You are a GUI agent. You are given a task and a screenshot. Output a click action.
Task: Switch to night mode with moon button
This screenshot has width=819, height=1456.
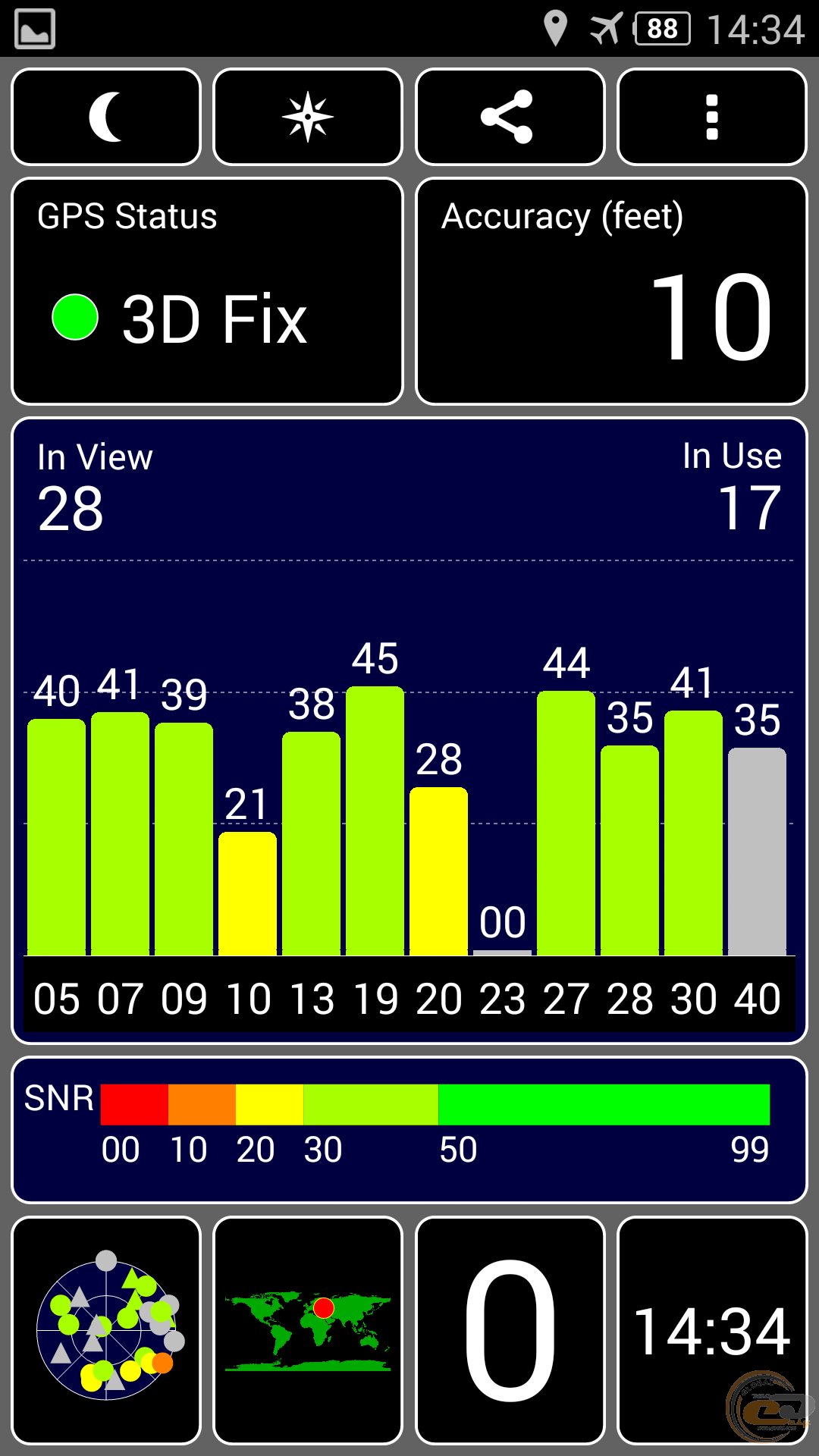[x=106, y=117]
